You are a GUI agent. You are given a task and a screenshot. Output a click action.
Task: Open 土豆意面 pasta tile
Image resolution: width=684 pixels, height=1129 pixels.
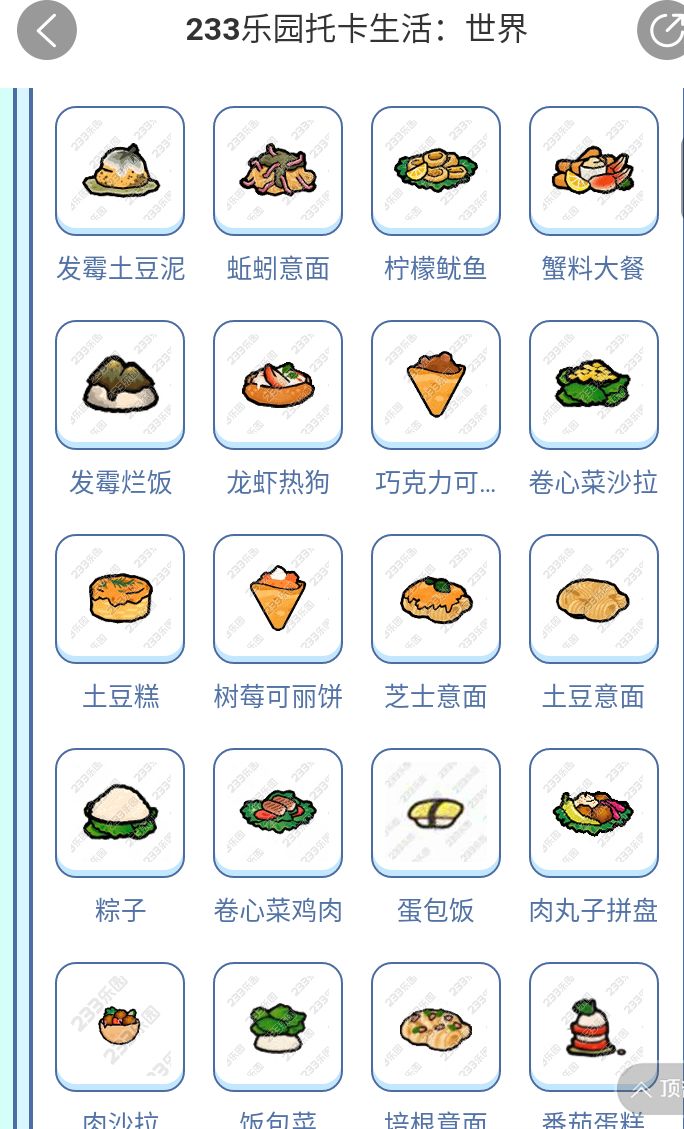[594, 597]
